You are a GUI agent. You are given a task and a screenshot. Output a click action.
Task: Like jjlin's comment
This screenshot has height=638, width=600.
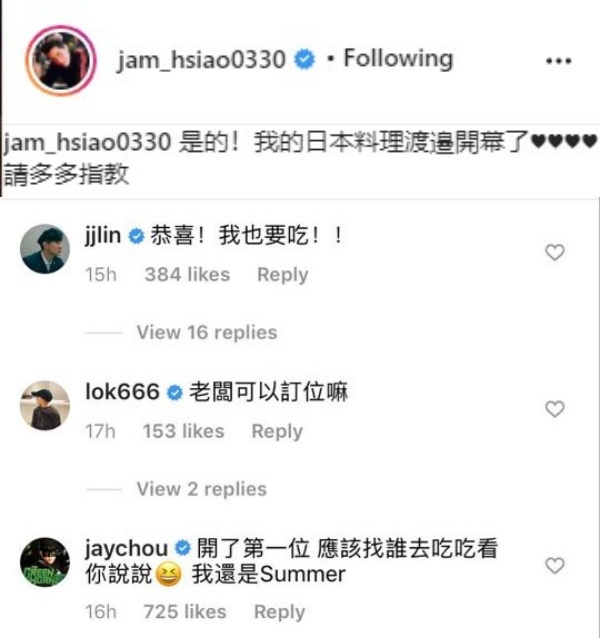click(x=554, y=253)
